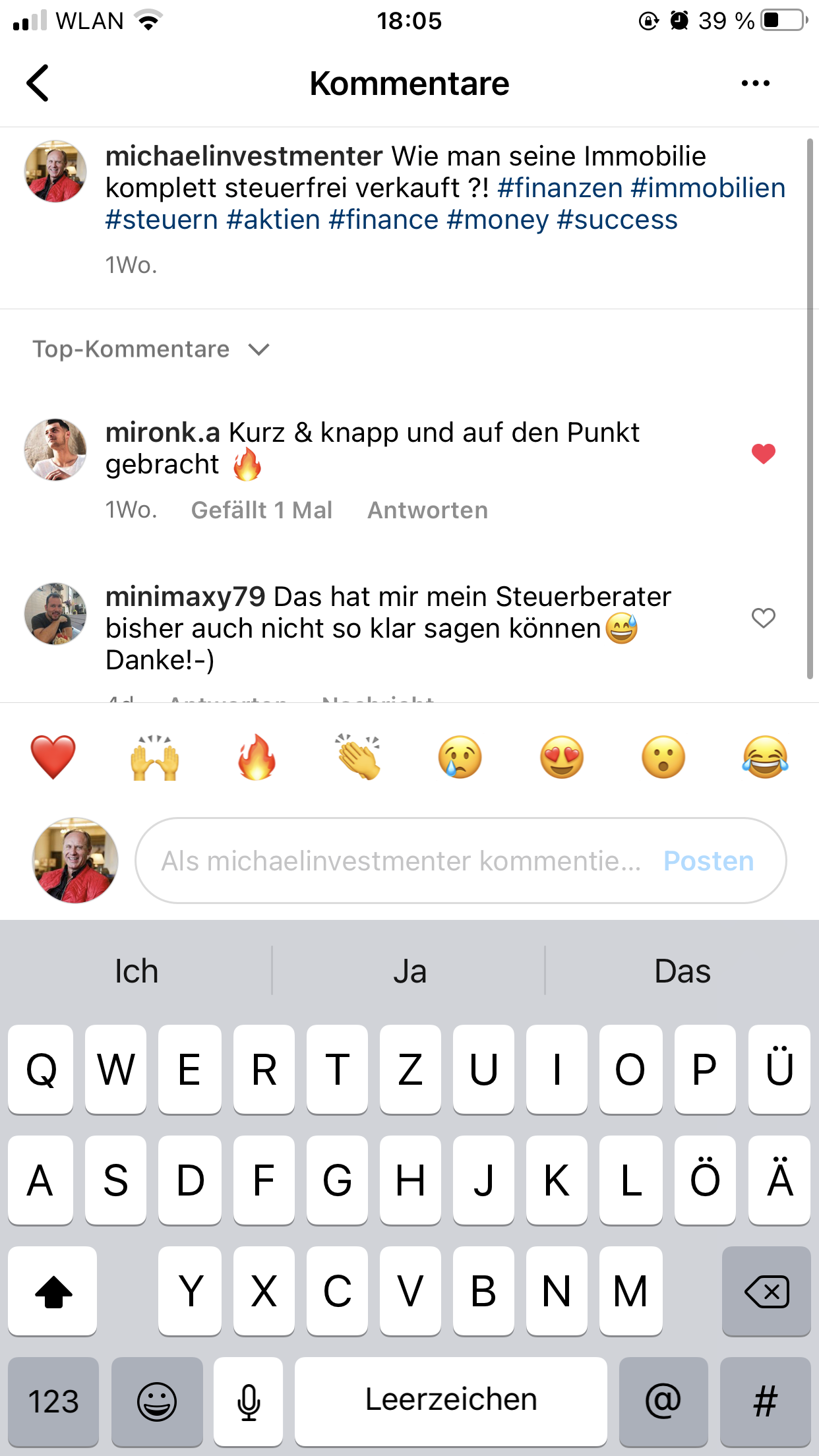Open minimaxy79's profile picture
This screenshot has width=819, height=1456.
coord(55,614)
